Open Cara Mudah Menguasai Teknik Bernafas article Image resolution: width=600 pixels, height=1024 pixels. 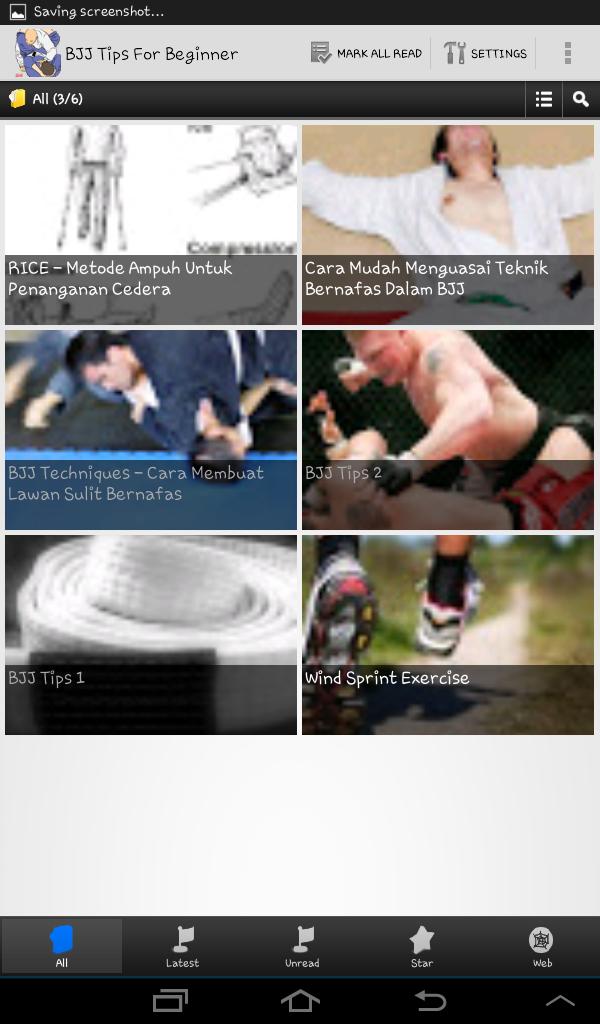tap(448, 224)
